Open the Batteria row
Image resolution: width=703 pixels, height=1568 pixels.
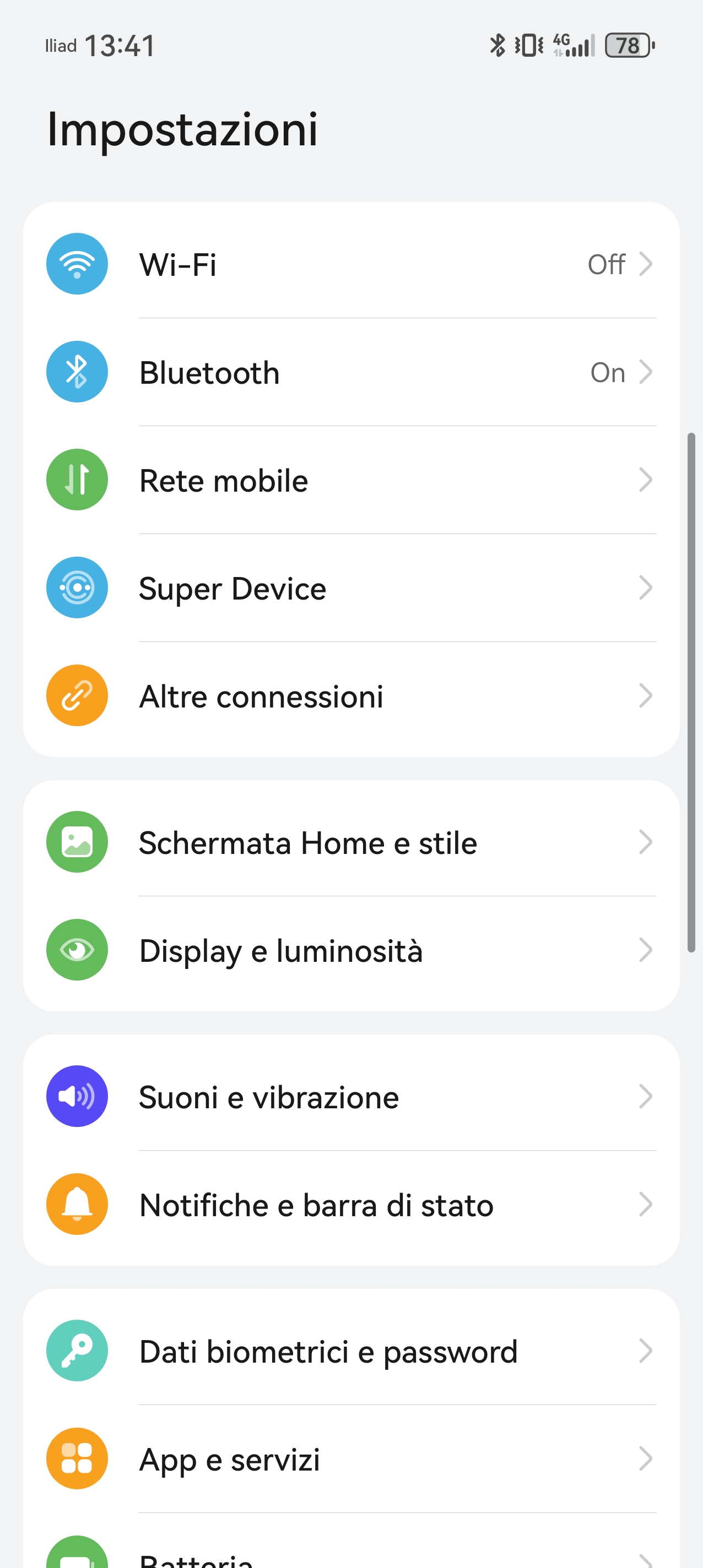tap(351, 1556)
